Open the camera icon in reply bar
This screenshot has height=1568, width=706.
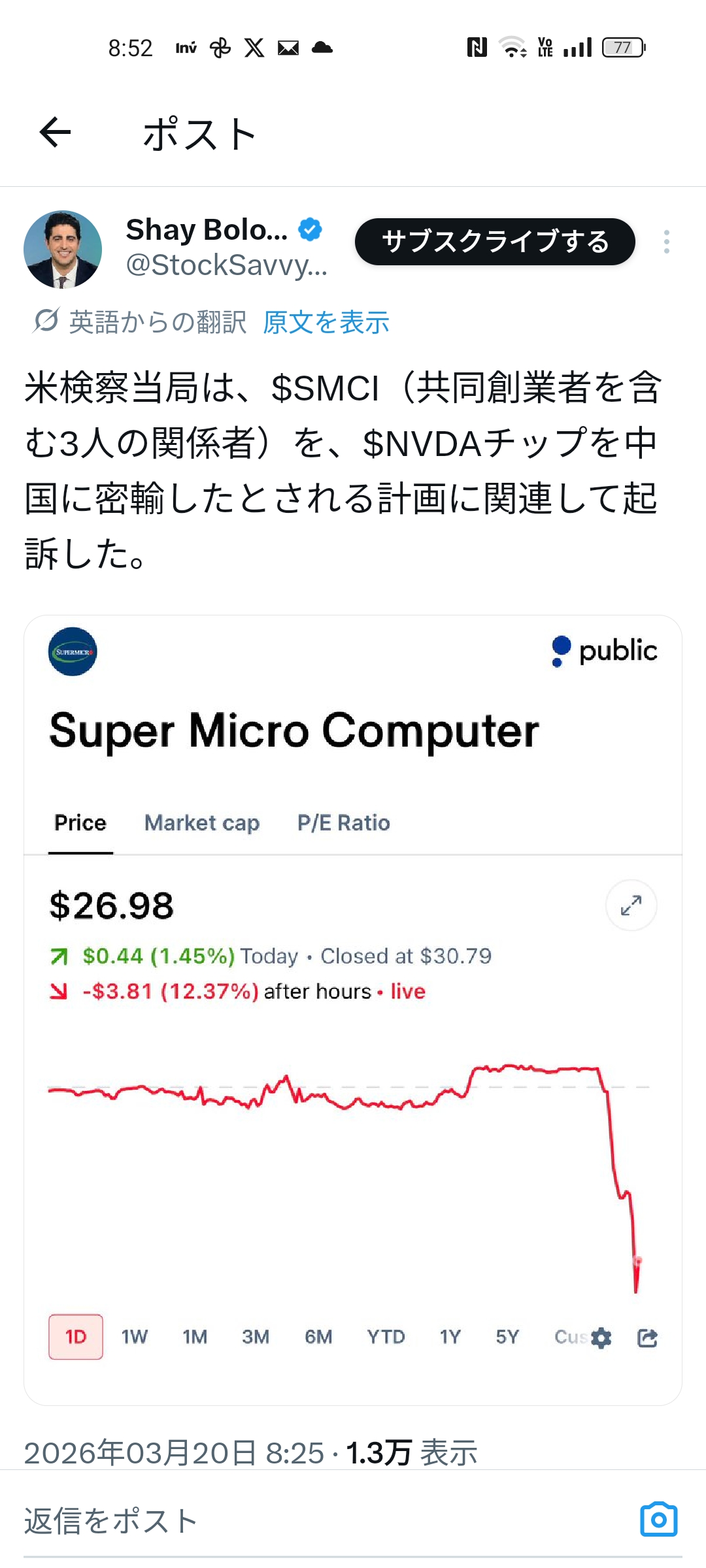(658, 1520)
